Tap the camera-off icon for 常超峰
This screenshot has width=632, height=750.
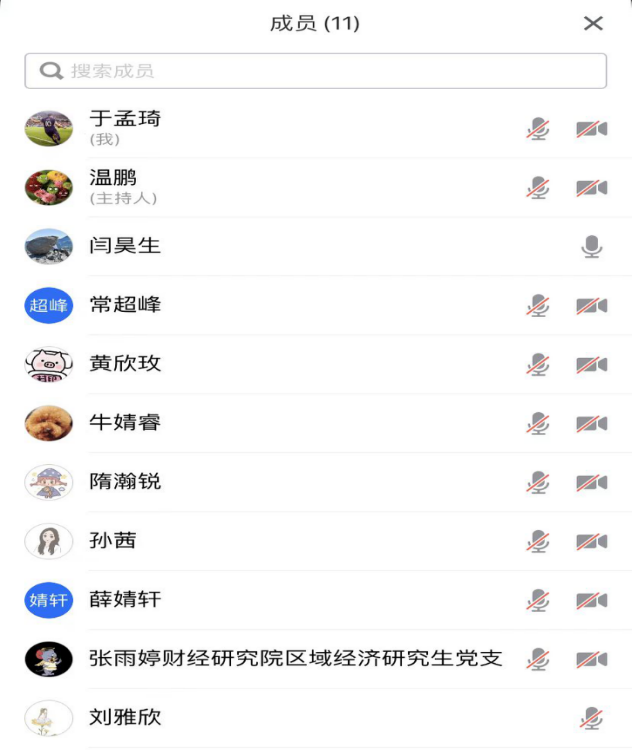click(x=591, y=305)
